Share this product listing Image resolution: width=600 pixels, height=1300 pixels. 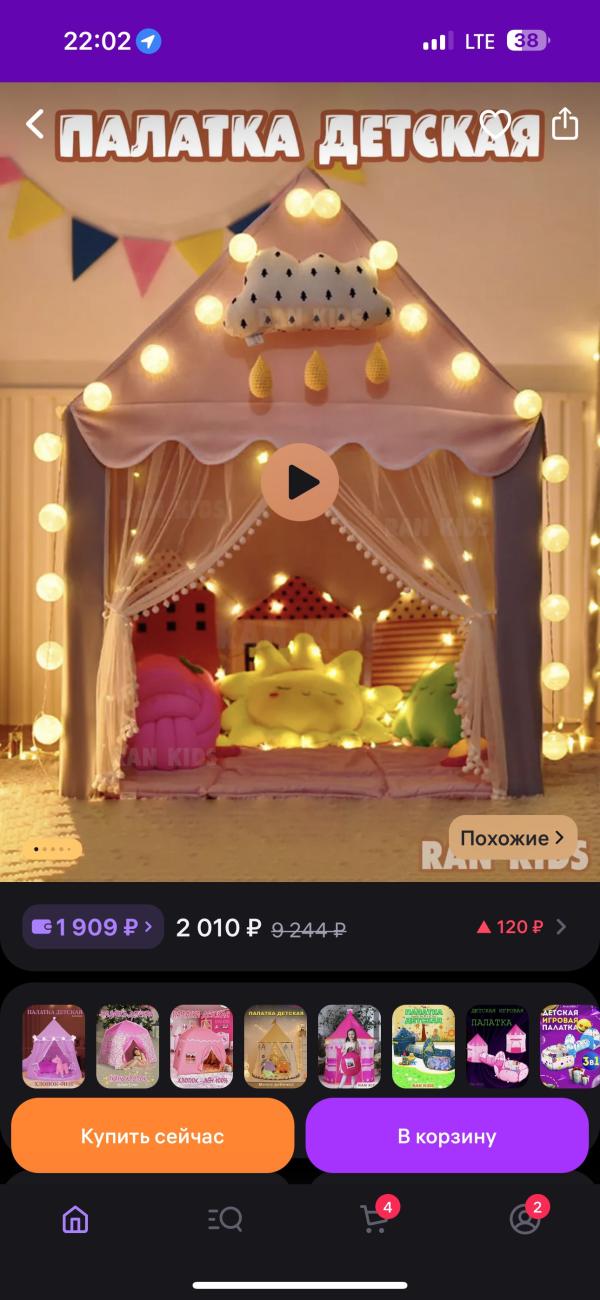[565, 124]
